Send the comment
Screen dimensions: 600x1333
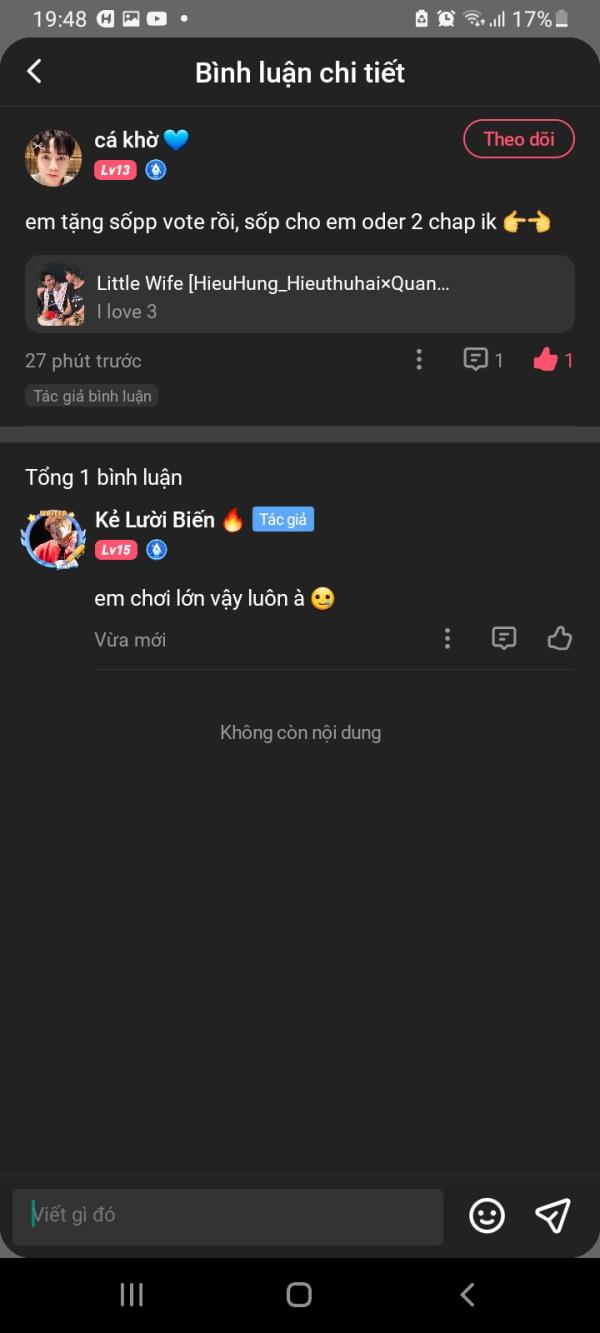[x=553, y=1216]
